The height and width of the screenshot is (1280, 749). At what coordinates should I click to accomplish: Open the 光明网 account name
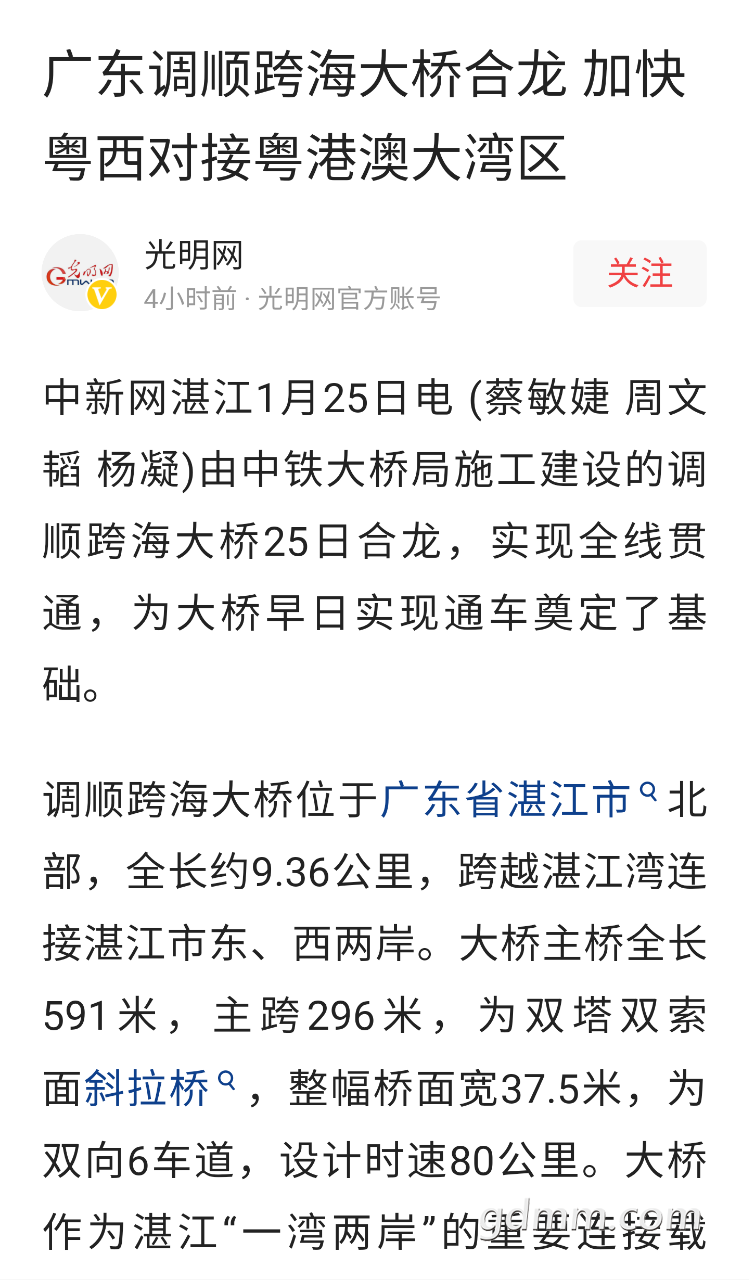click(193, 255)
